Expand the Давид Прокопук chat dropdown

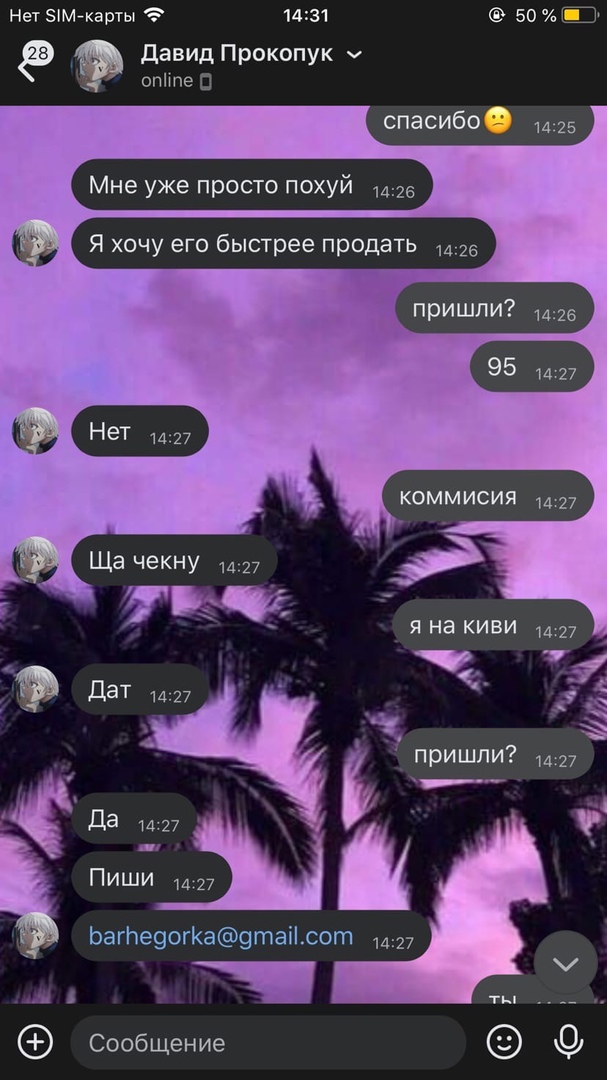point(354,54)
